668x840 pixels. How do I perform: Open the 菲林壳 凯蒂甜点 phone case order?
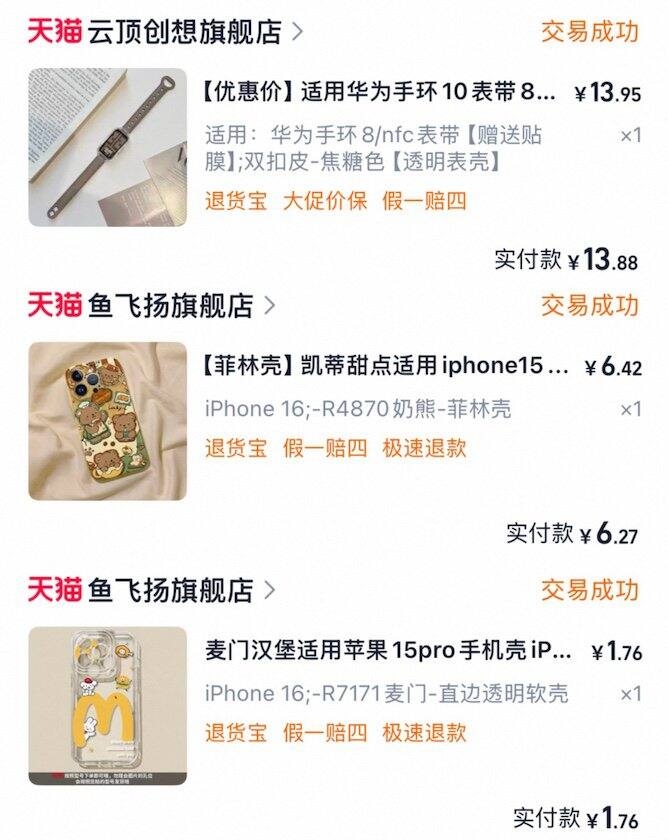386,366
